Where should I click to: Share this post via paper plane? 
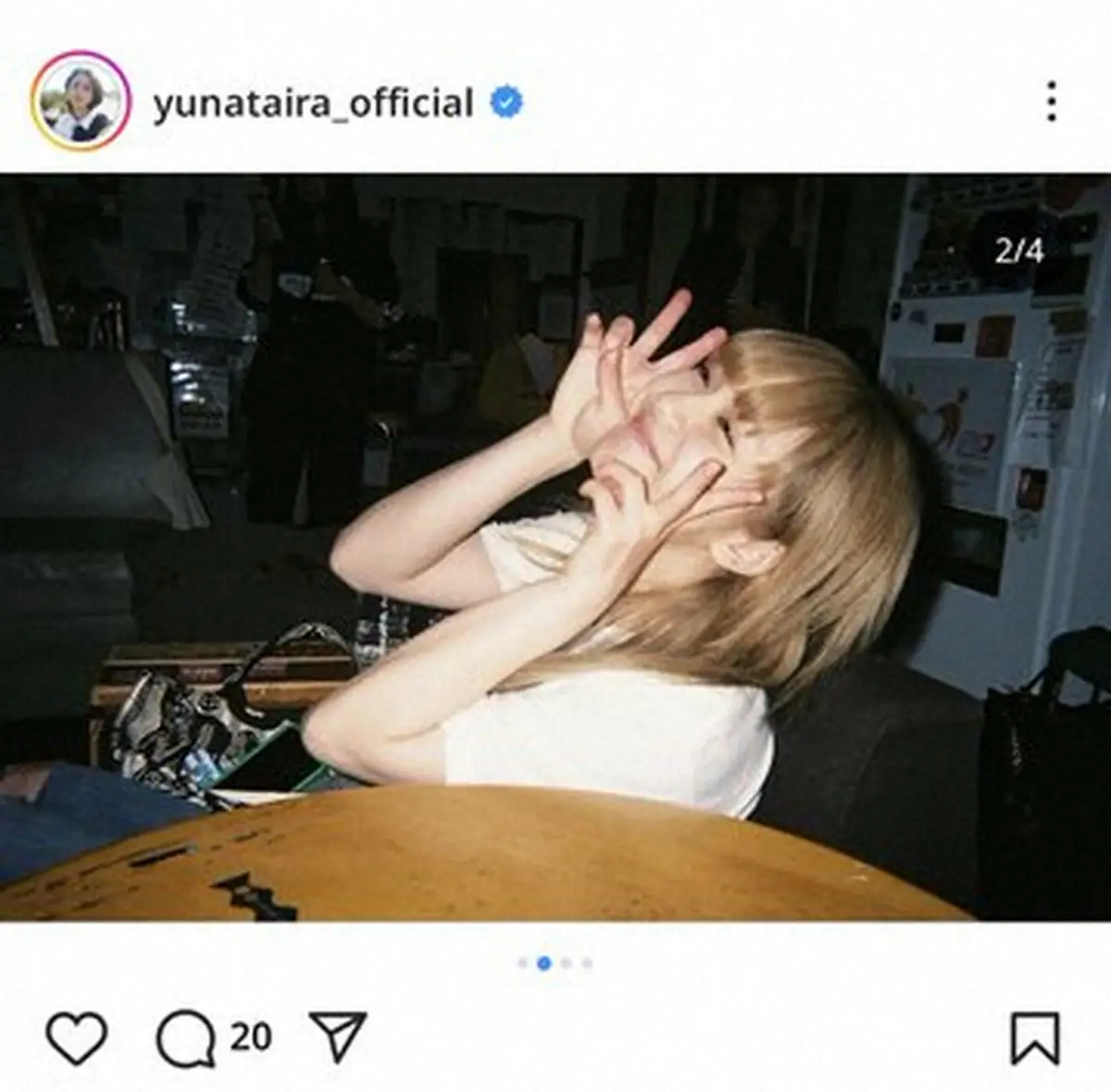pyautogui.click(x=338, y=1036)
